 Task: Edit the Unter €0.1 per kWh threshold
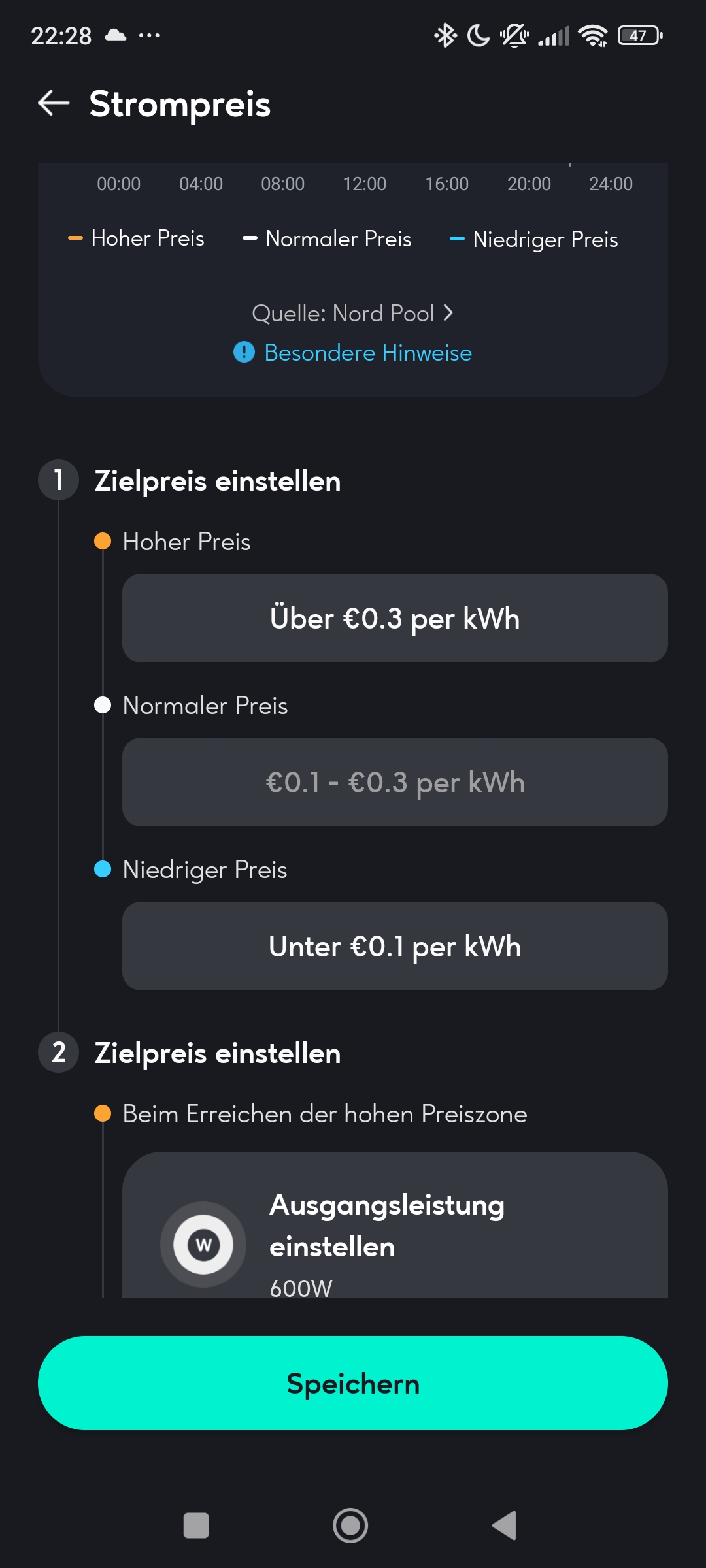[x=395, y=946]
